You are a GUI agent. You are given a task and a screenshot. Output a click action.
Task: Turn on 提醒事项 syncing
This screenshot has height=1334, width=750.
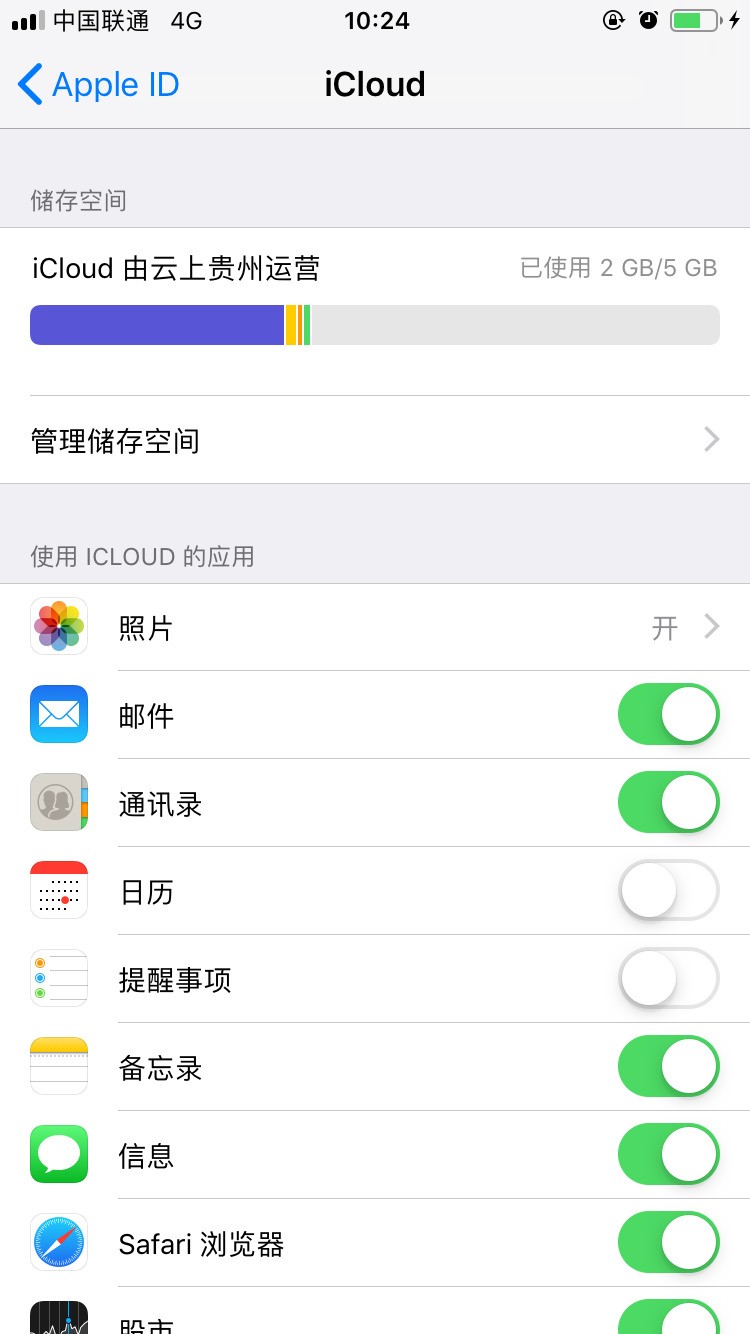[x=668, y=978]
